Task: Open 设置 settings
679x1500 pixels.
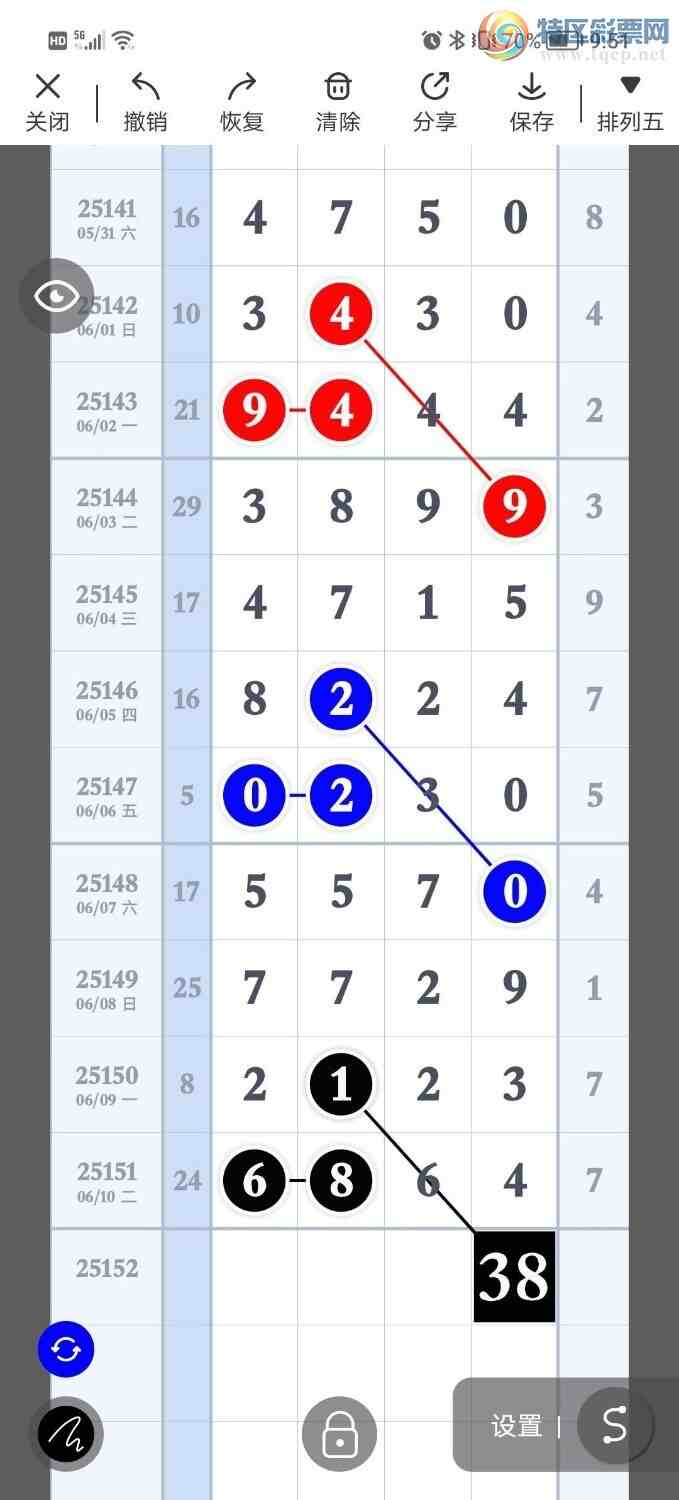Action: (x=516, y=1426)
